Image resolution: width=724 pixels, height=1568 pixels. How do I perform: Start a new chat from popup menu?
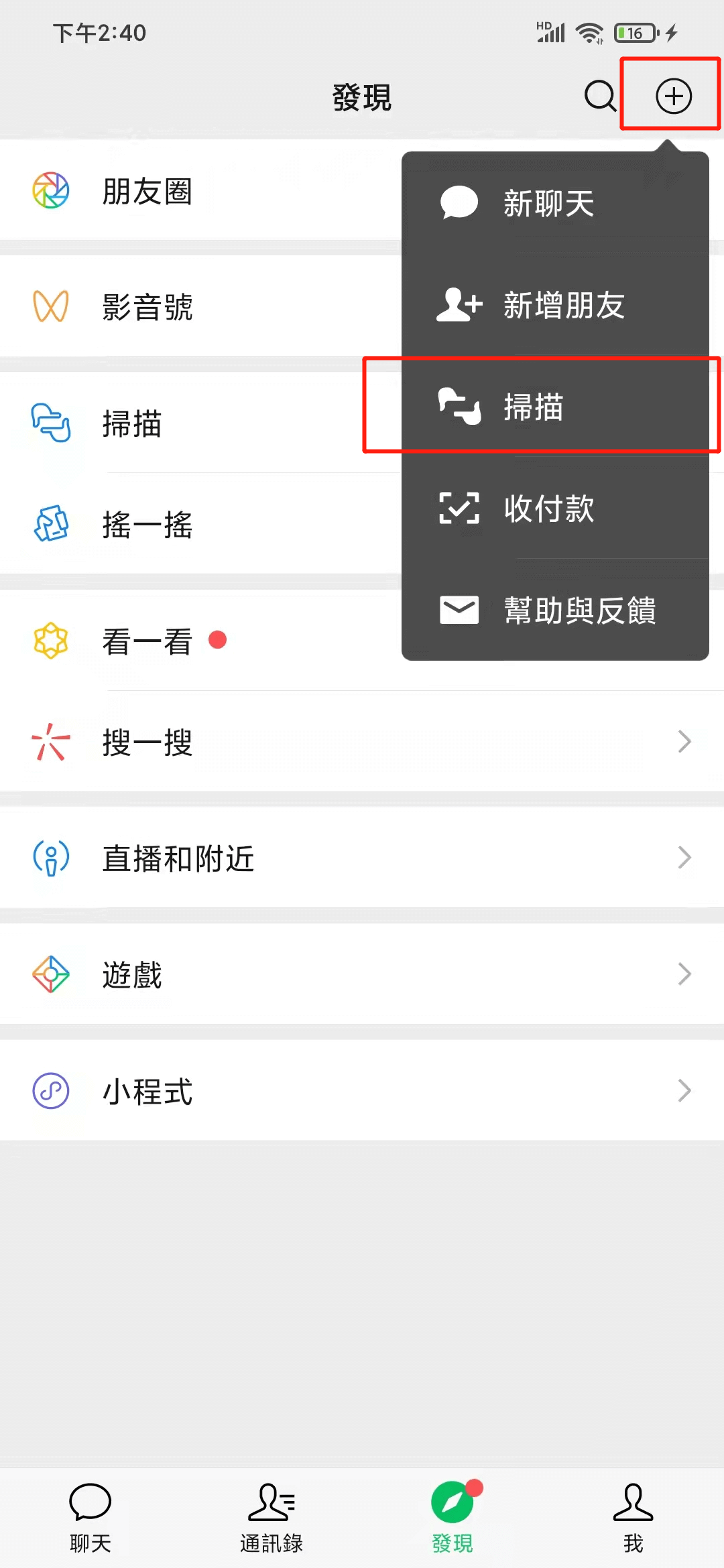[555, 203]
